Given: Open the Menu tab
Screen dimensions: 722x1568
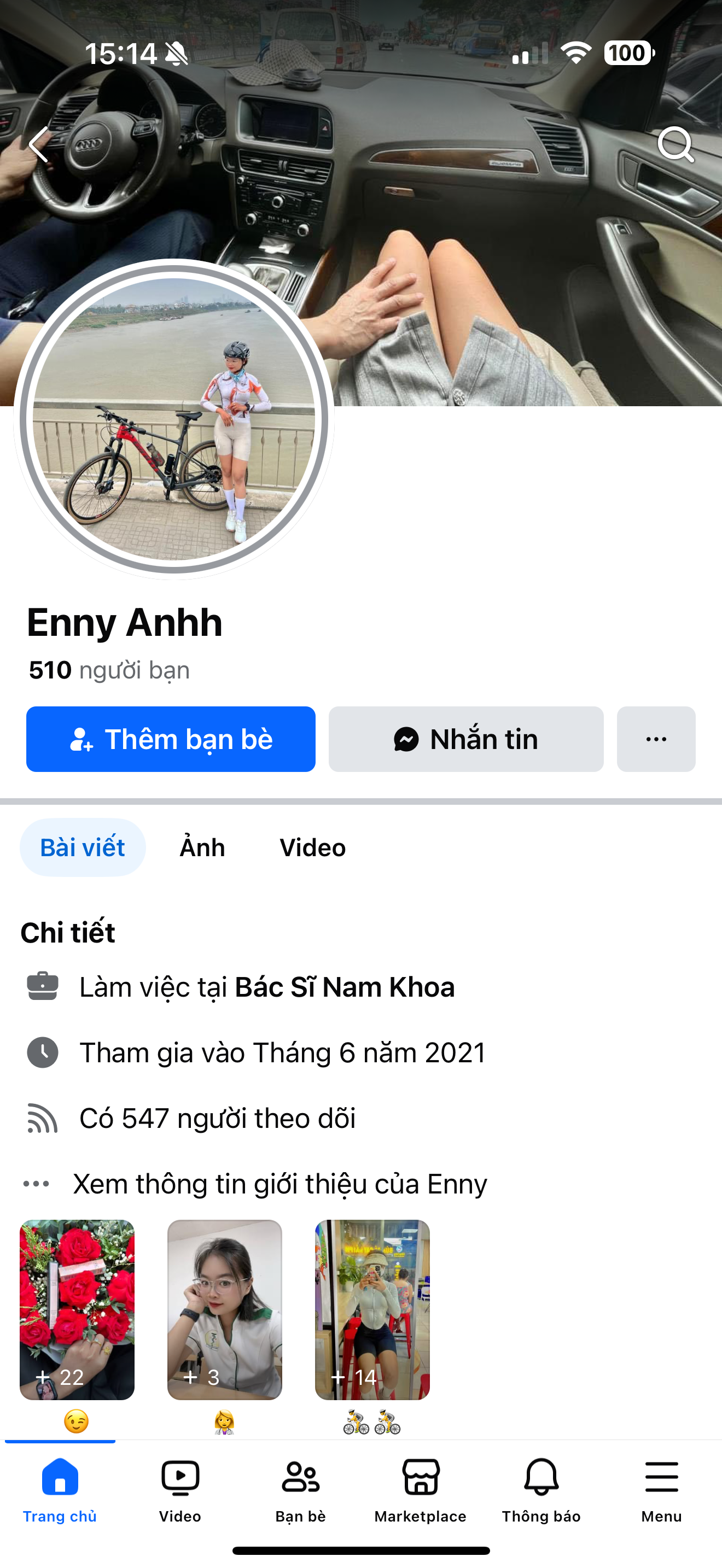Looking at the screenshot, I should 662,1489.
